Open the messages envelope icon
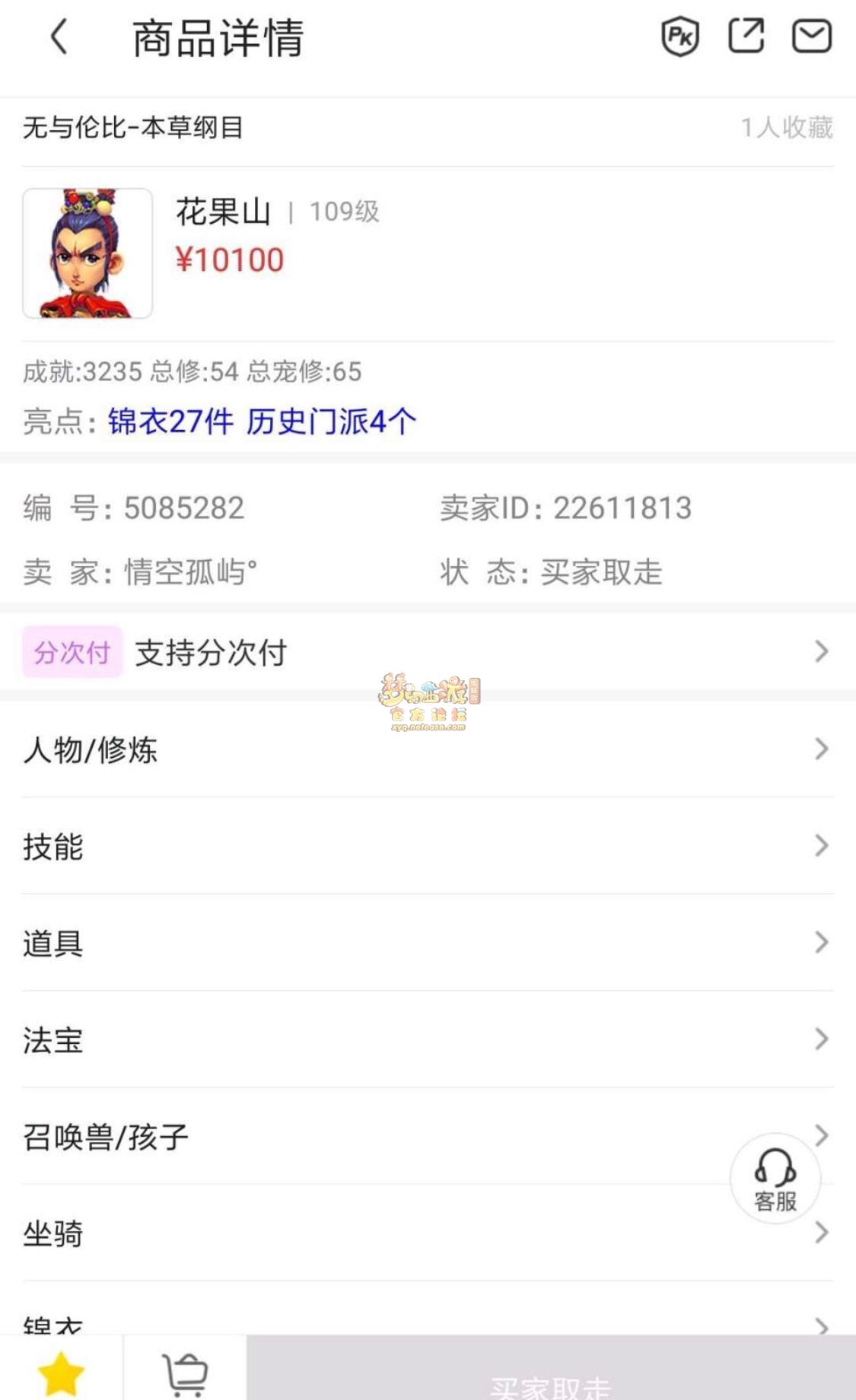 pyautogui.click(x=812, y=37)
